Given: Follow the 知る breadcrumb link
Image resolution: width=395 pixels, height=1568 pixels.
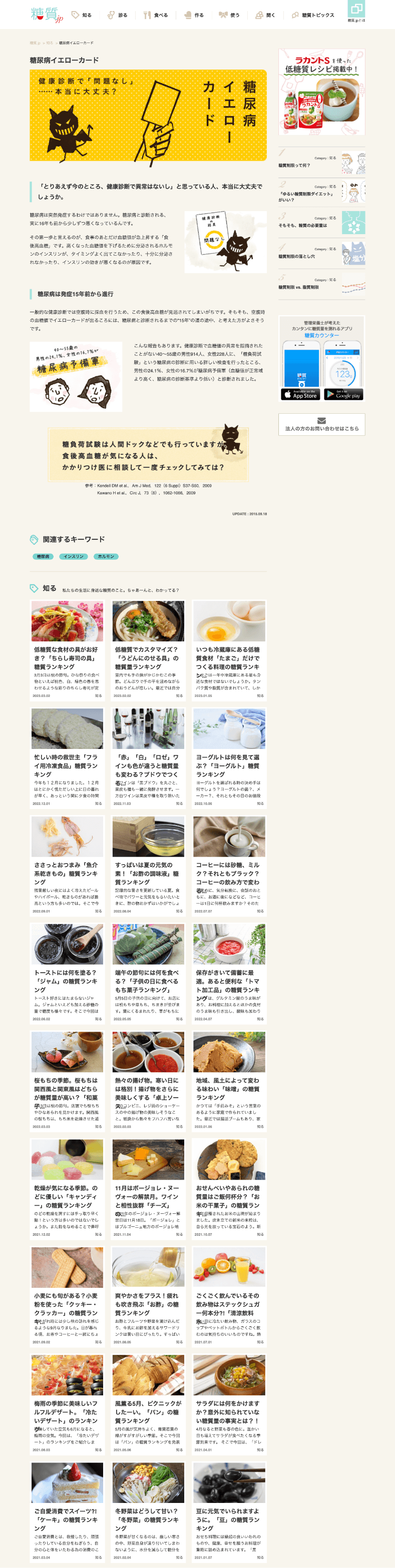Looking at the screenshot, I should point(49,43).
